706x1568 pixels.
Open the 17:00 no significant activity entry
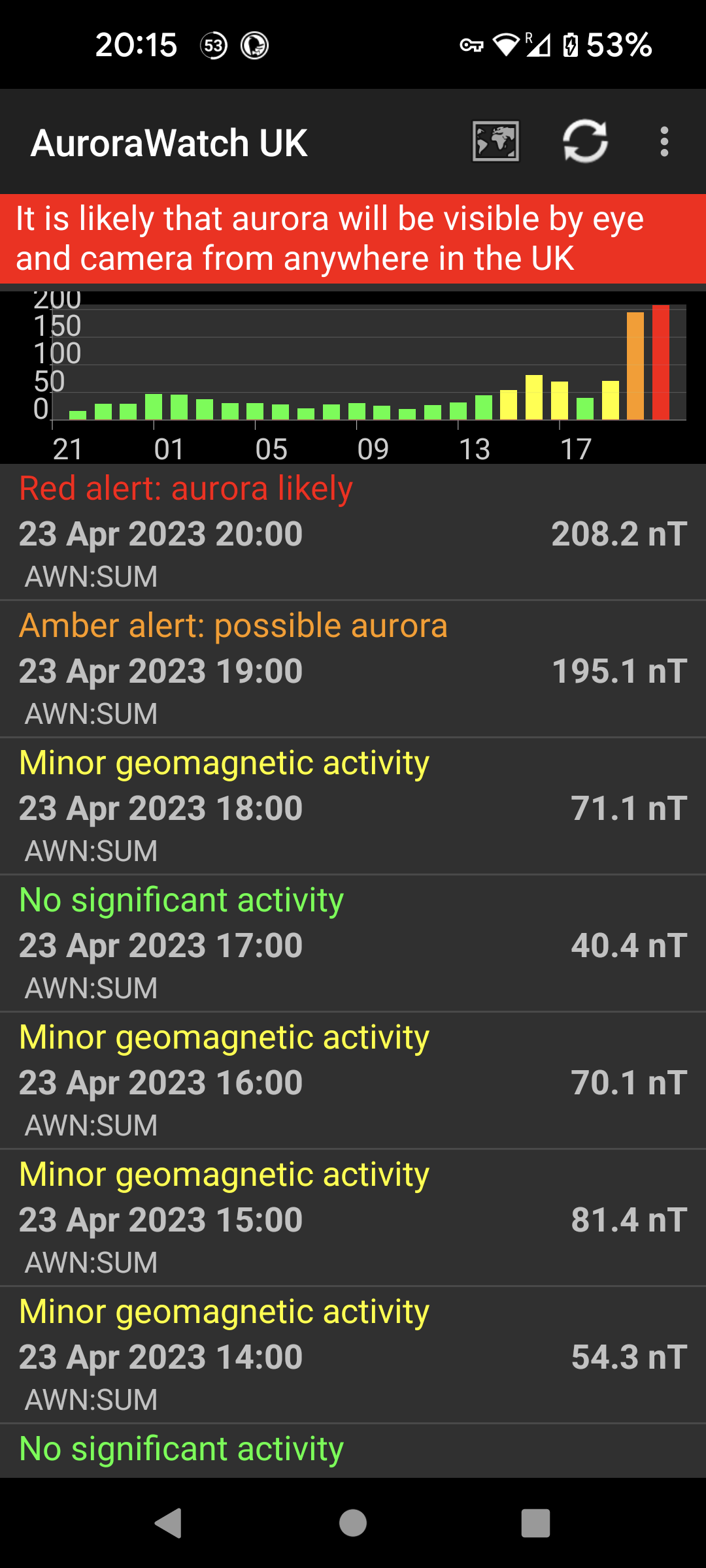[353, 944]
